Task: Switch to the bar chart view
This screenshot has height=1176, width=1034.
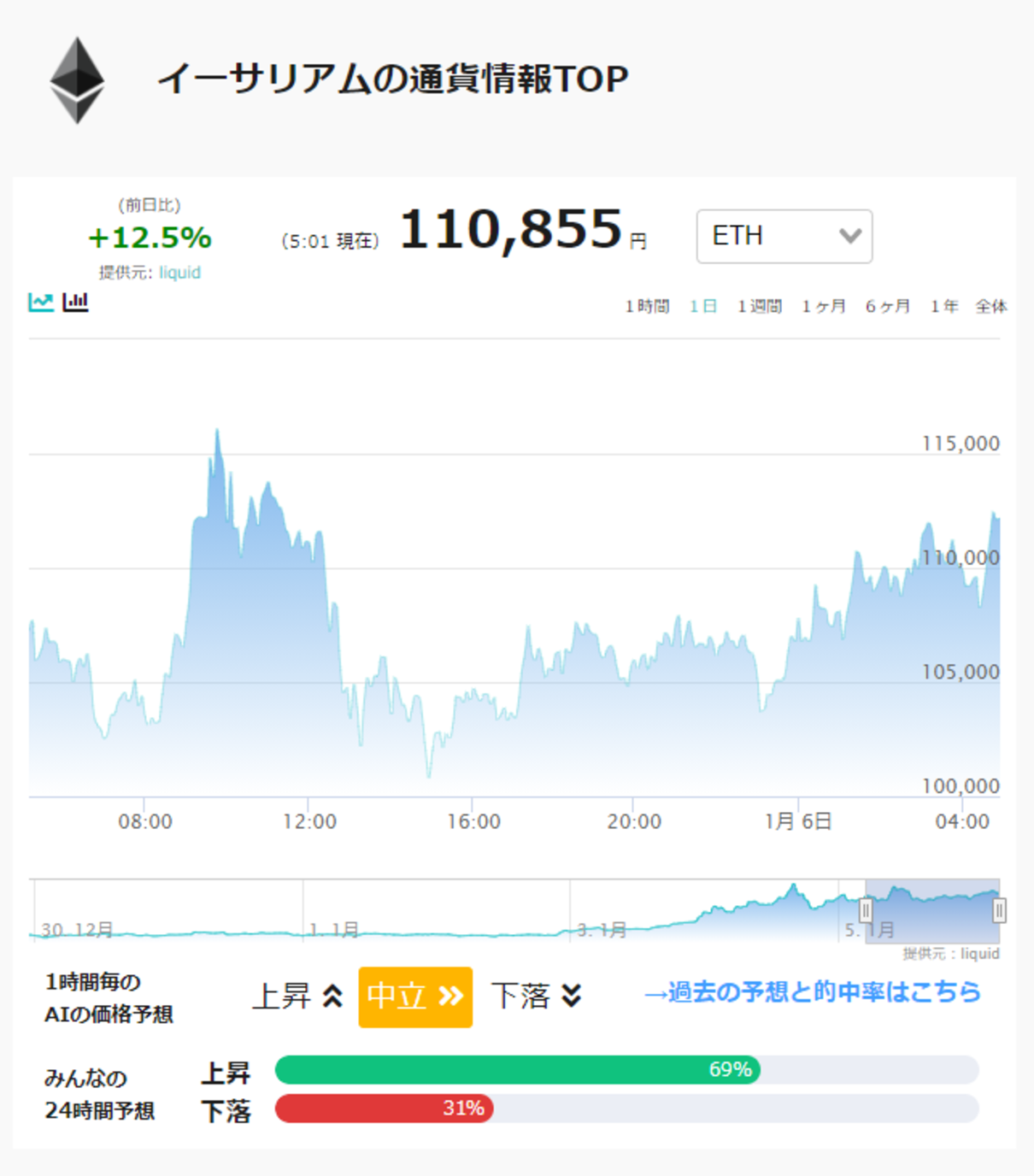Action: (x=75, y=302)
